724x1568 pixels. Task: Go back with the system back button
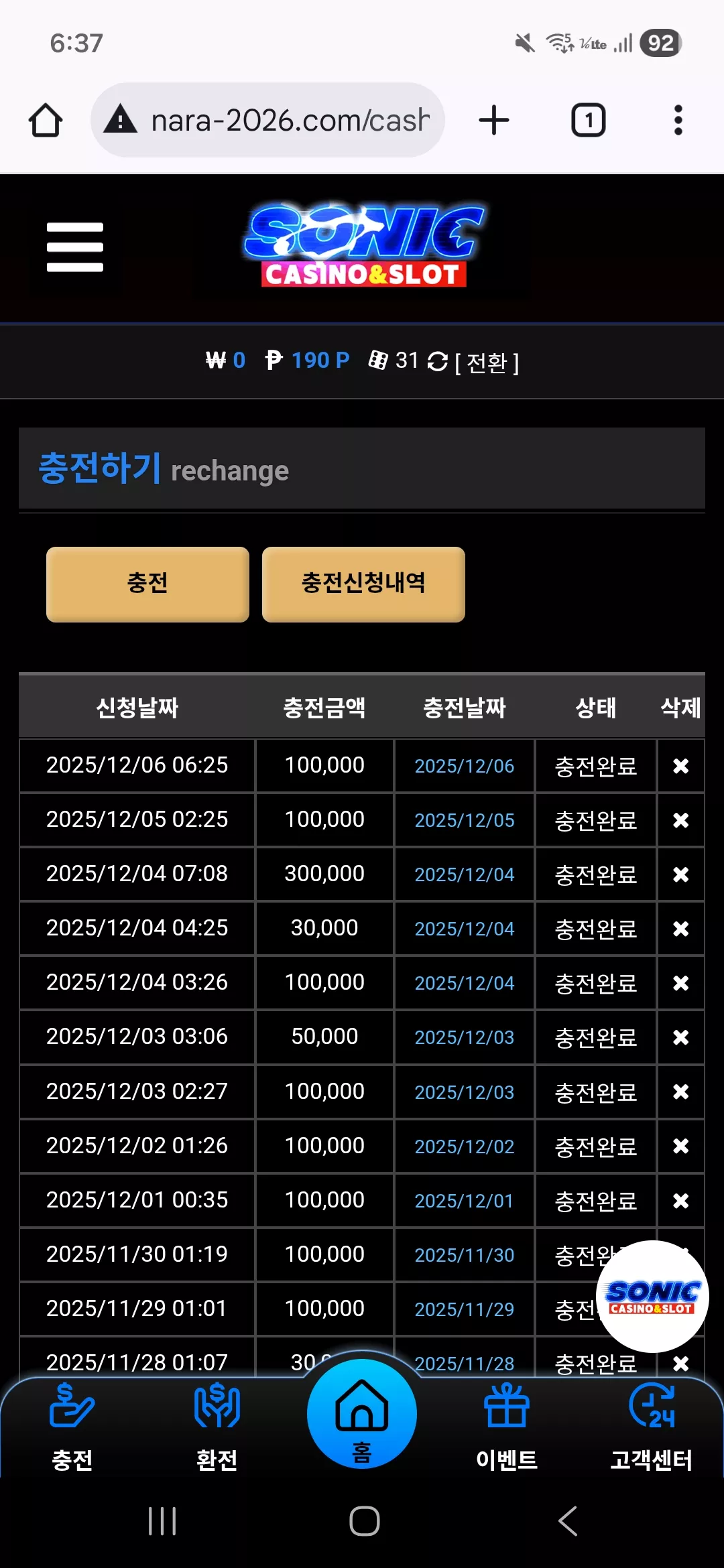click(567, 1521)
